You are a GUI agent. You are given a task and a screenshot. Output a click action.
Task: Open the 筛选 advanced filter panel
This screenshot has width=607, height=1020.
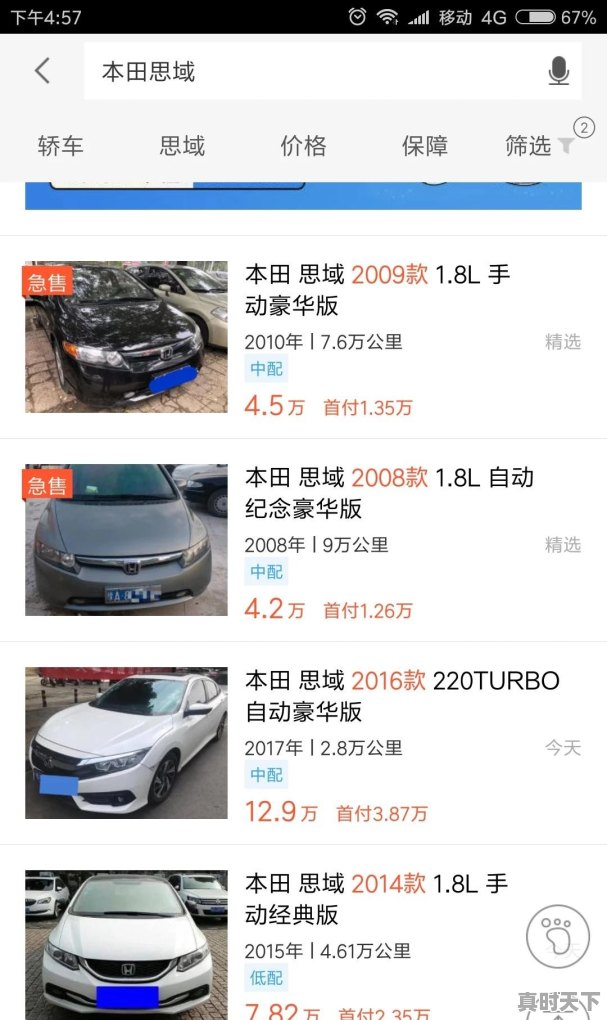coord(538,146)
